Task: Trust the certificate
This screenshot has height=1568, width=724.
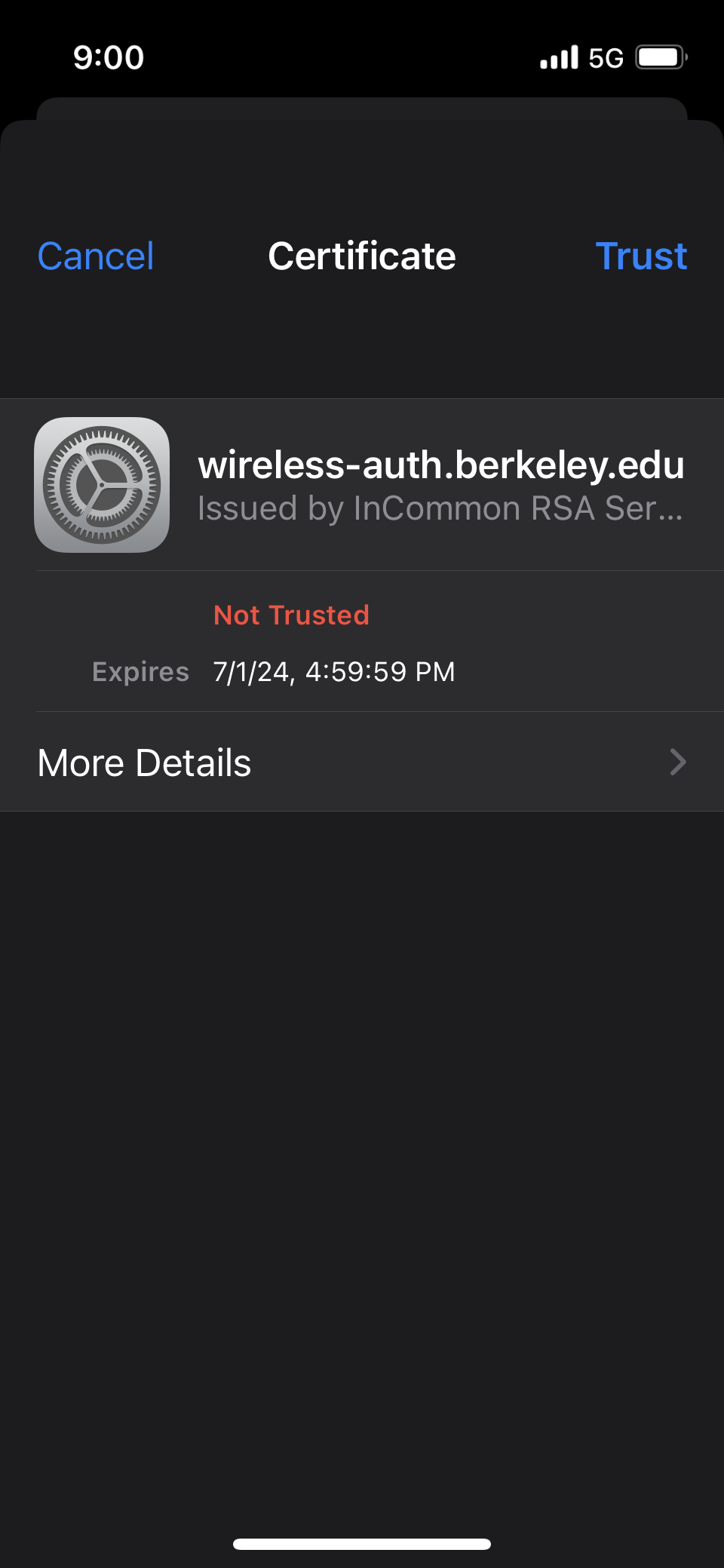Action: coord(641,256)
